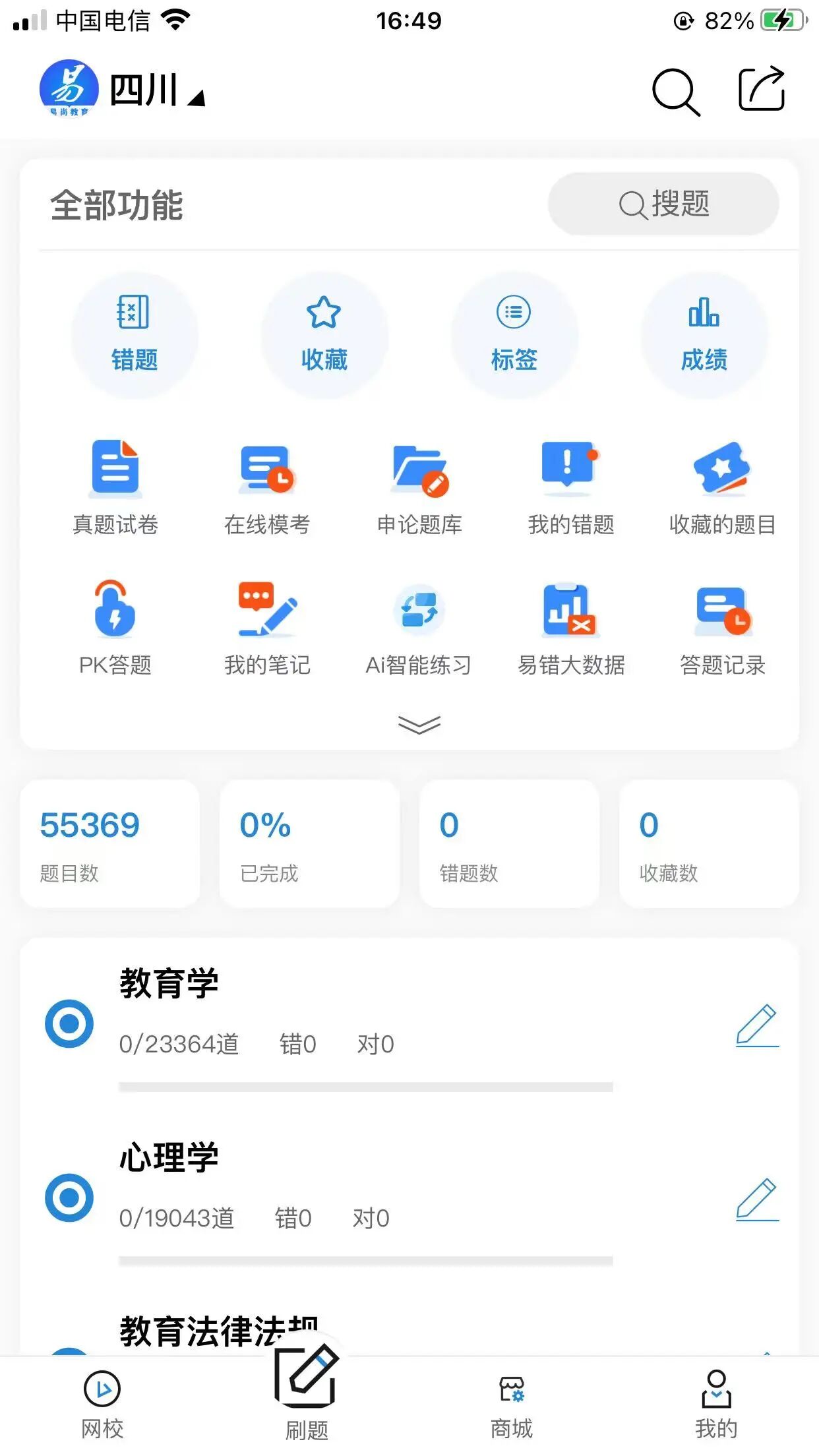Expand more functions with the down chevron
The width and height of the screenshot is (819, 1456).
click(419, 724)
